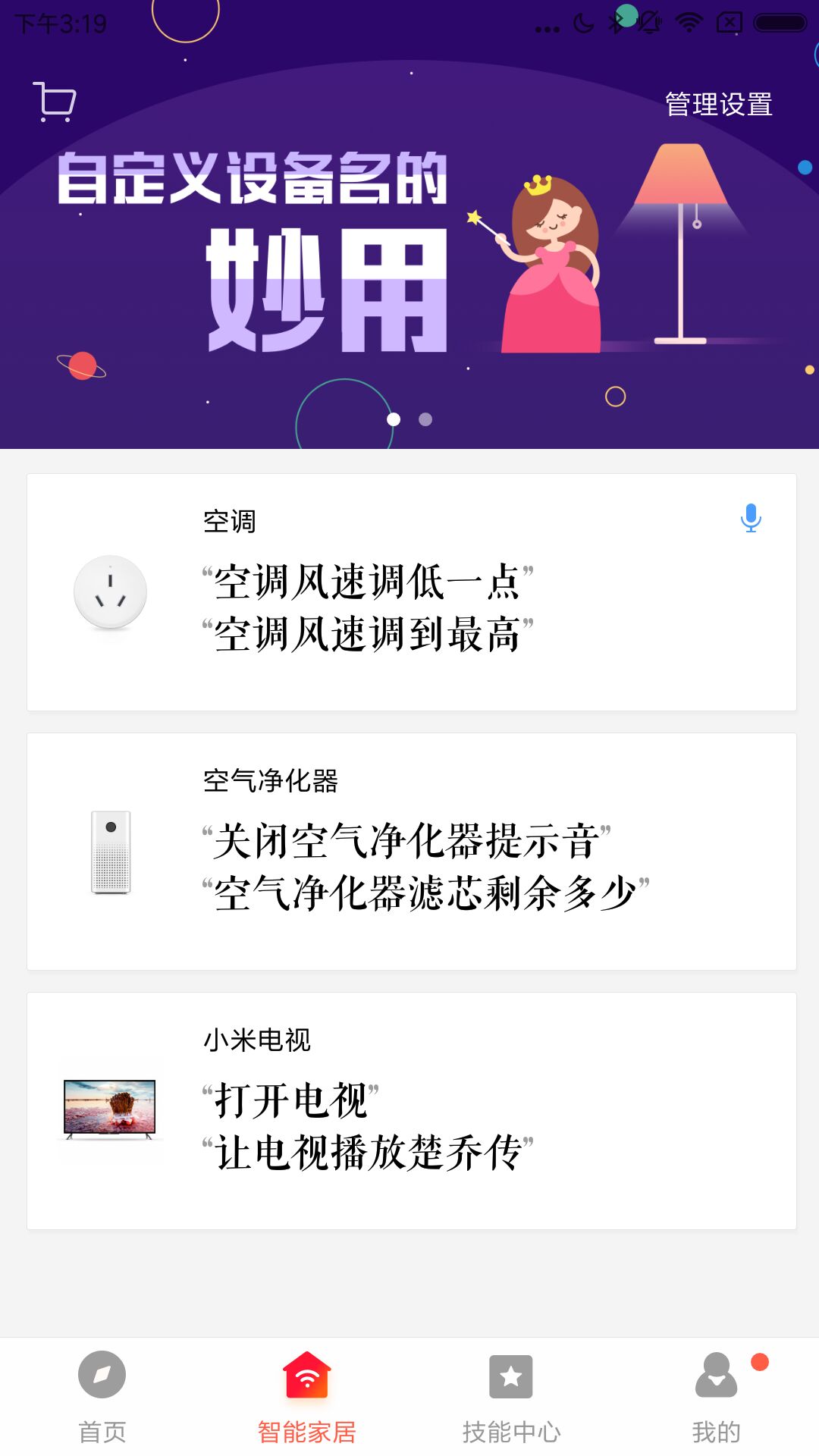
Task: Switch to the 首页 tab
Action: pos(102,1404)
